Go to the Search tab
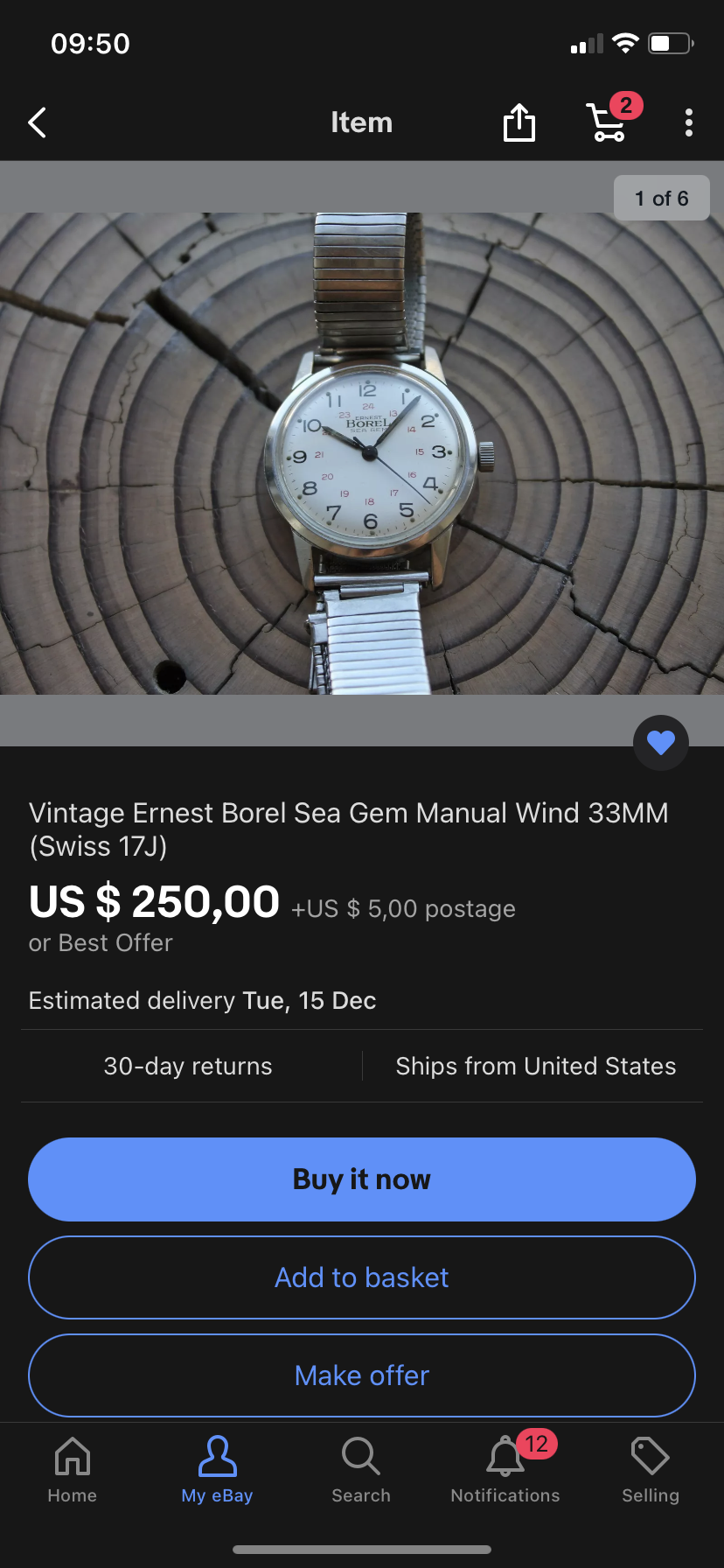Viewport: 724px width, 1568px height. tap(361, 1470)
